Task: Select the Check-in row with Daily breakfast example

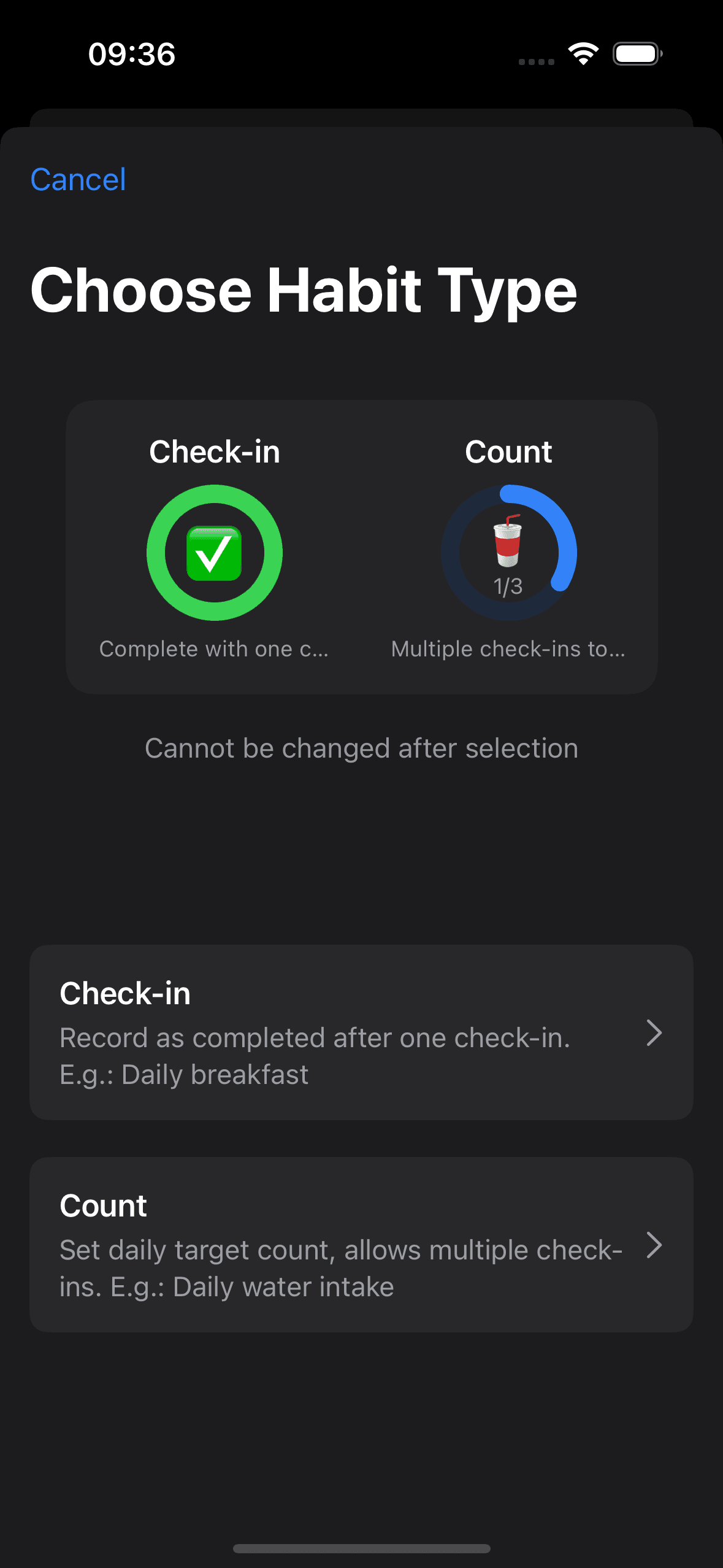Action: pos(361,1032)
